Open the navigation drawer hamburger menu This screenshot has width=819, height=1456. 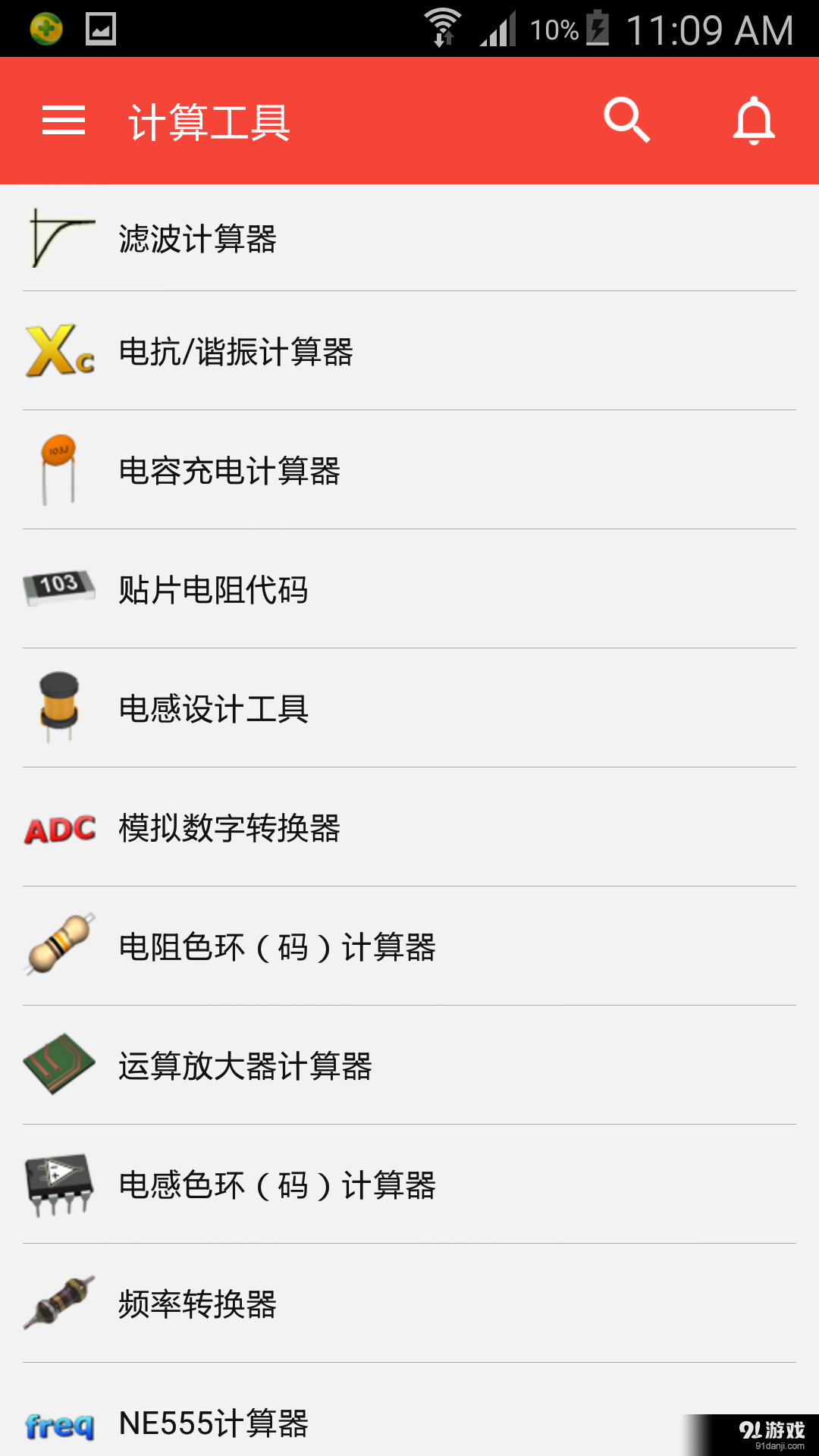(x=64, y=121)
